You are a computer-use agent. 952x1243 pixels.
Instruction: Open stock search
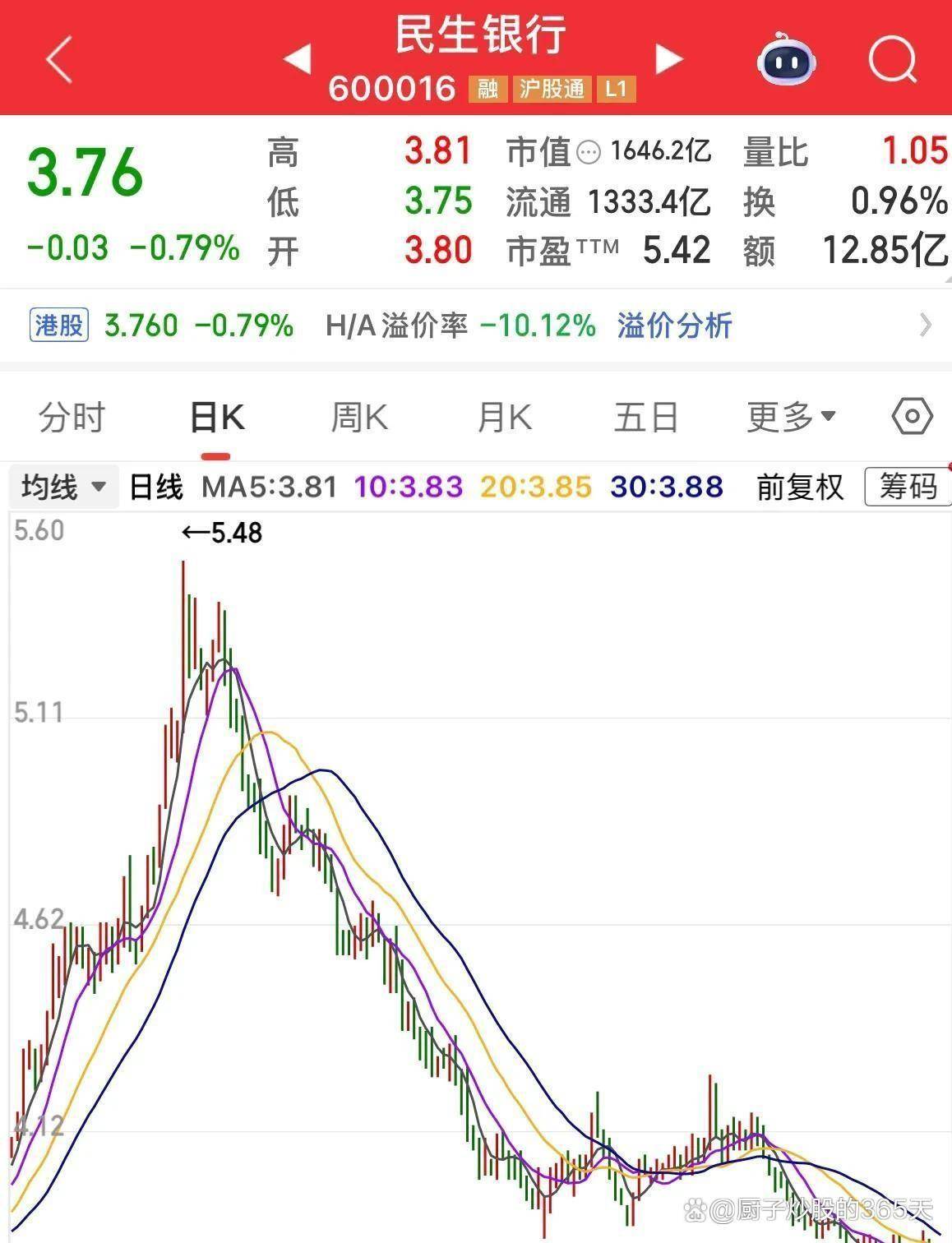click(892, 59)
